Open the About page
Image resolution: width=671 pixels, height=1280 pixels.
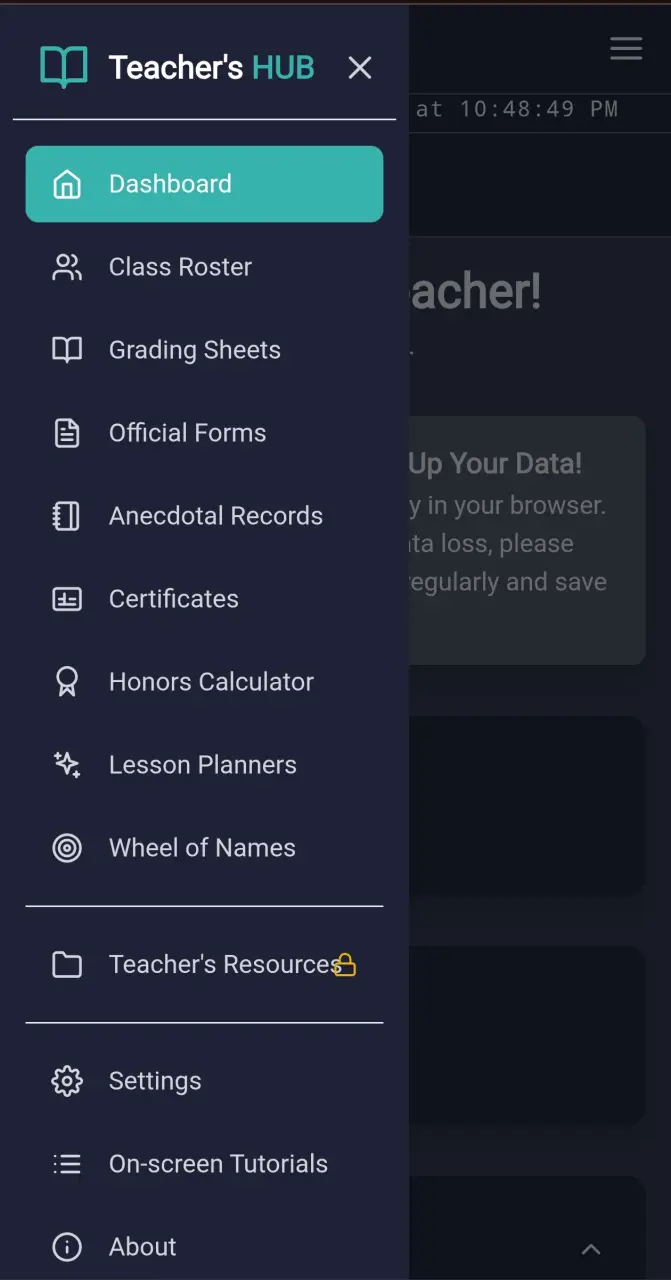(x=204, y=1247)
